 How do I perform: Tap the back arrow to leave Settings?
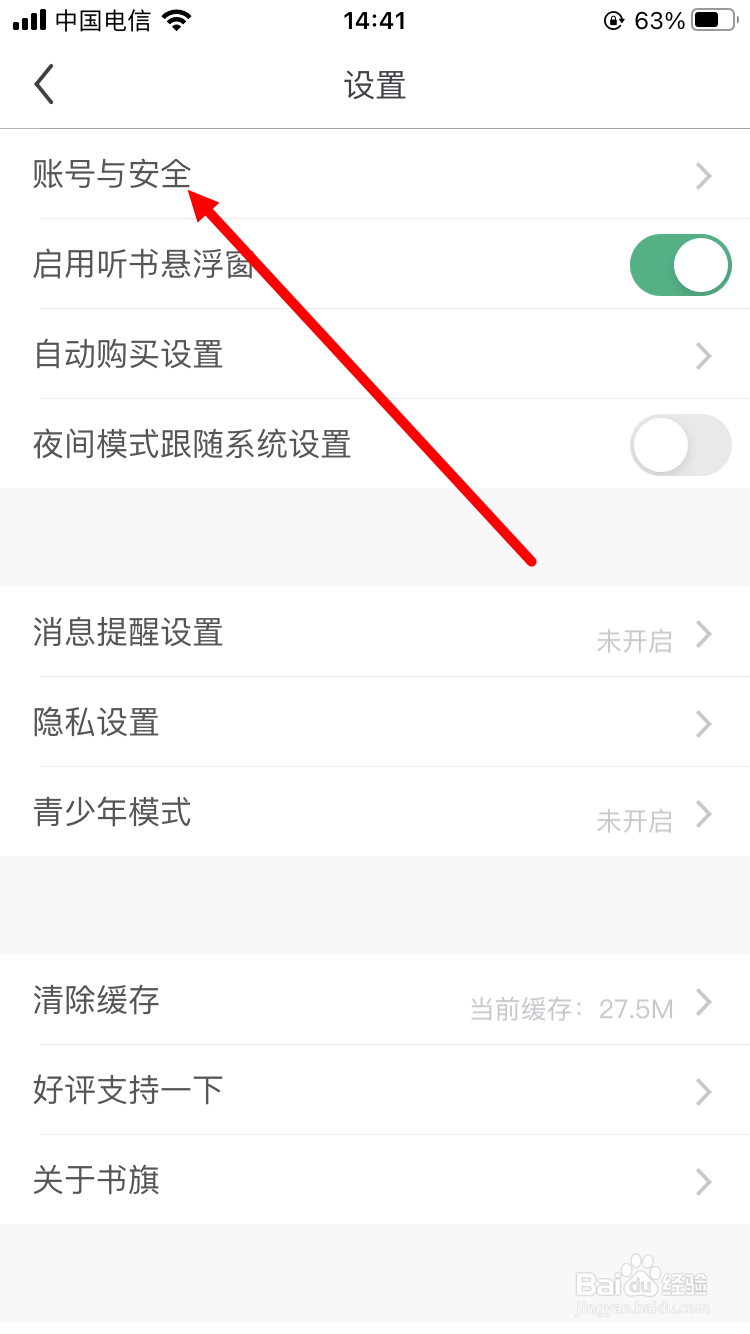(x=43, y=84)
